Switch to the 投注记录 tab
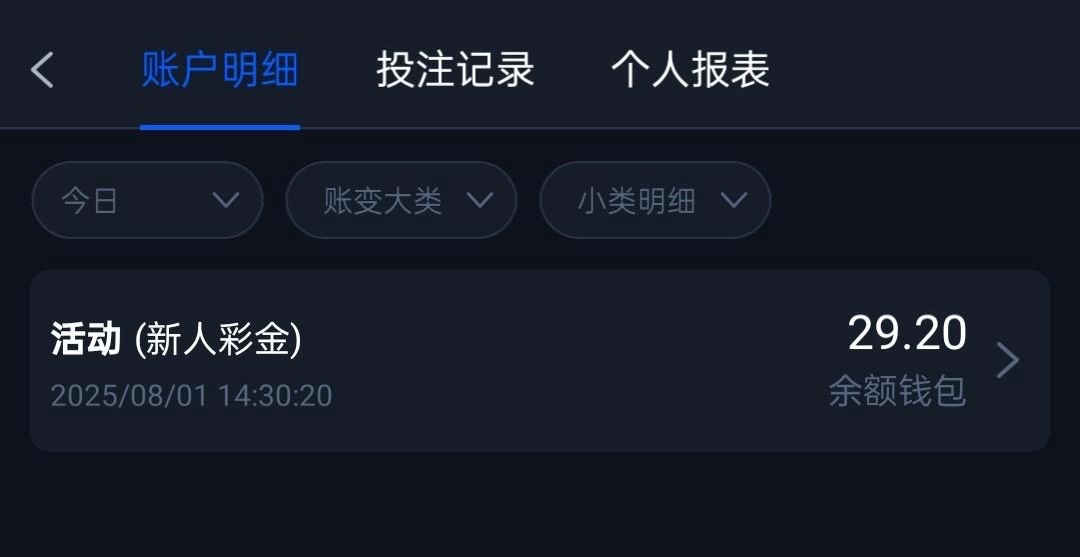Screen dimensions: 1080x557 tap(455, 70)
